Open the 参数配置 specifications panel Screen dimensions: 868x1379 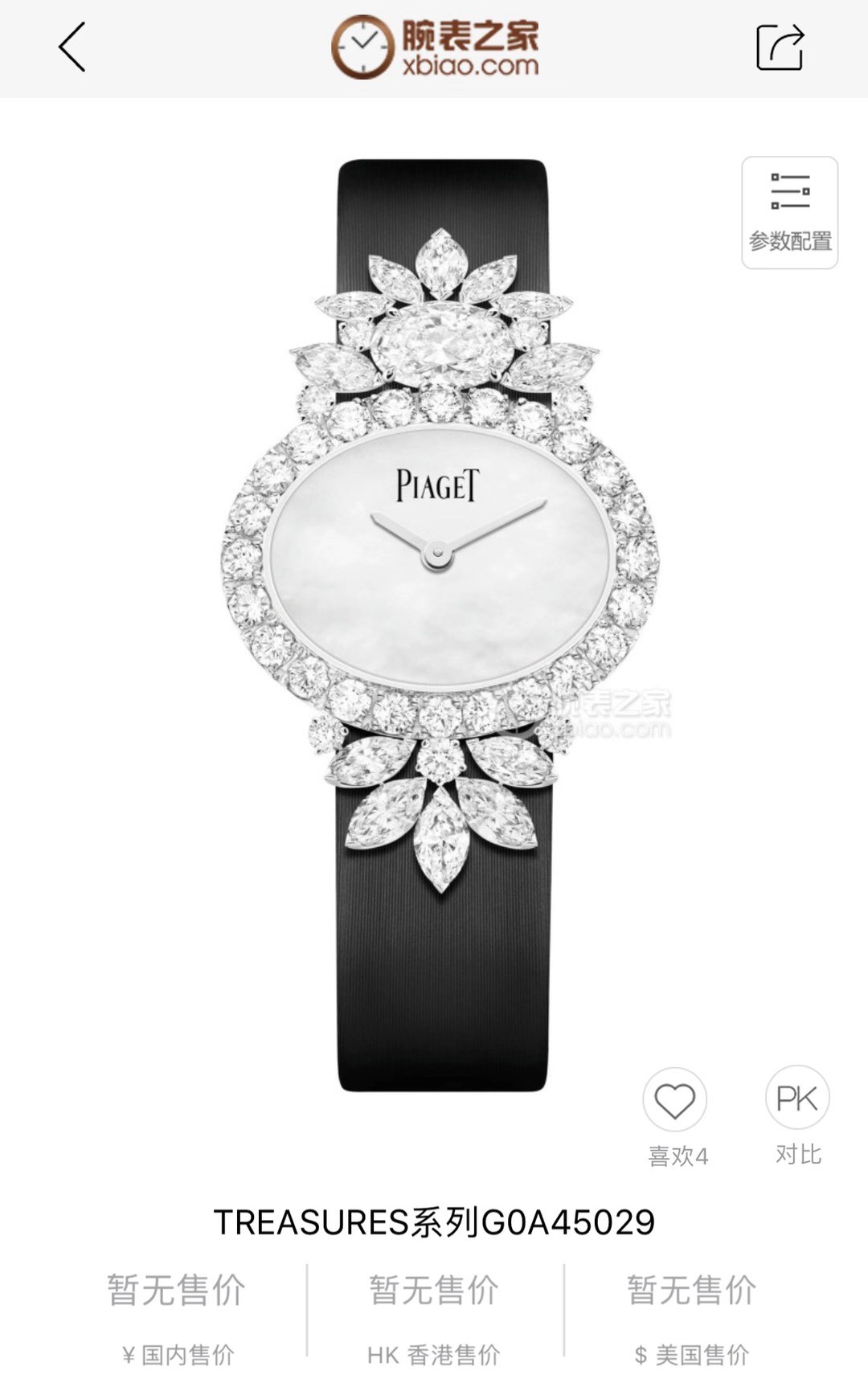[789, 212]
